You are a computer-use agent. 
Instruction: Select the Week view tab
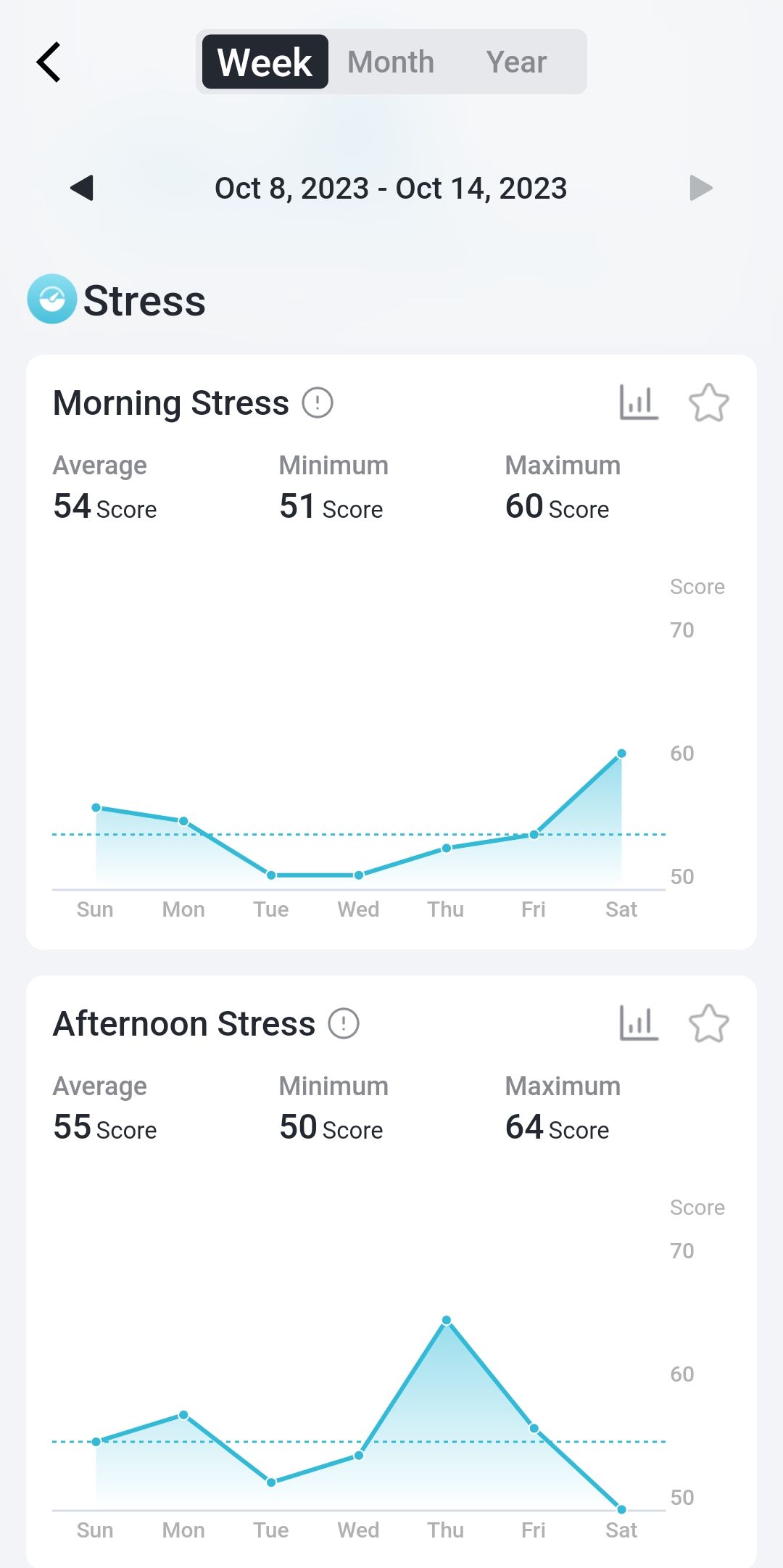[265, 62]
